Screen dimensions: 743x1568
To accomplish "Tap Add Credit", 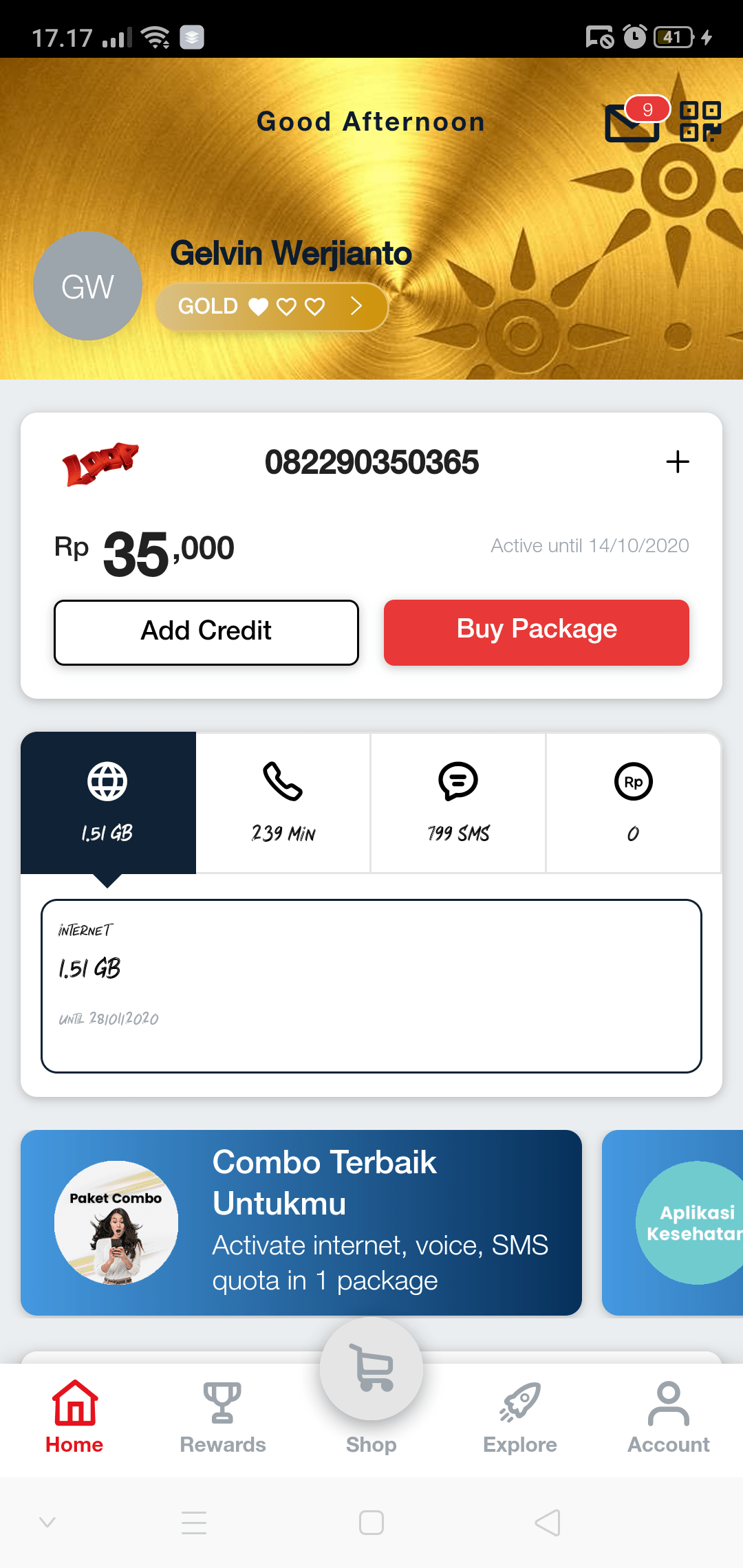I will (206, 632).
